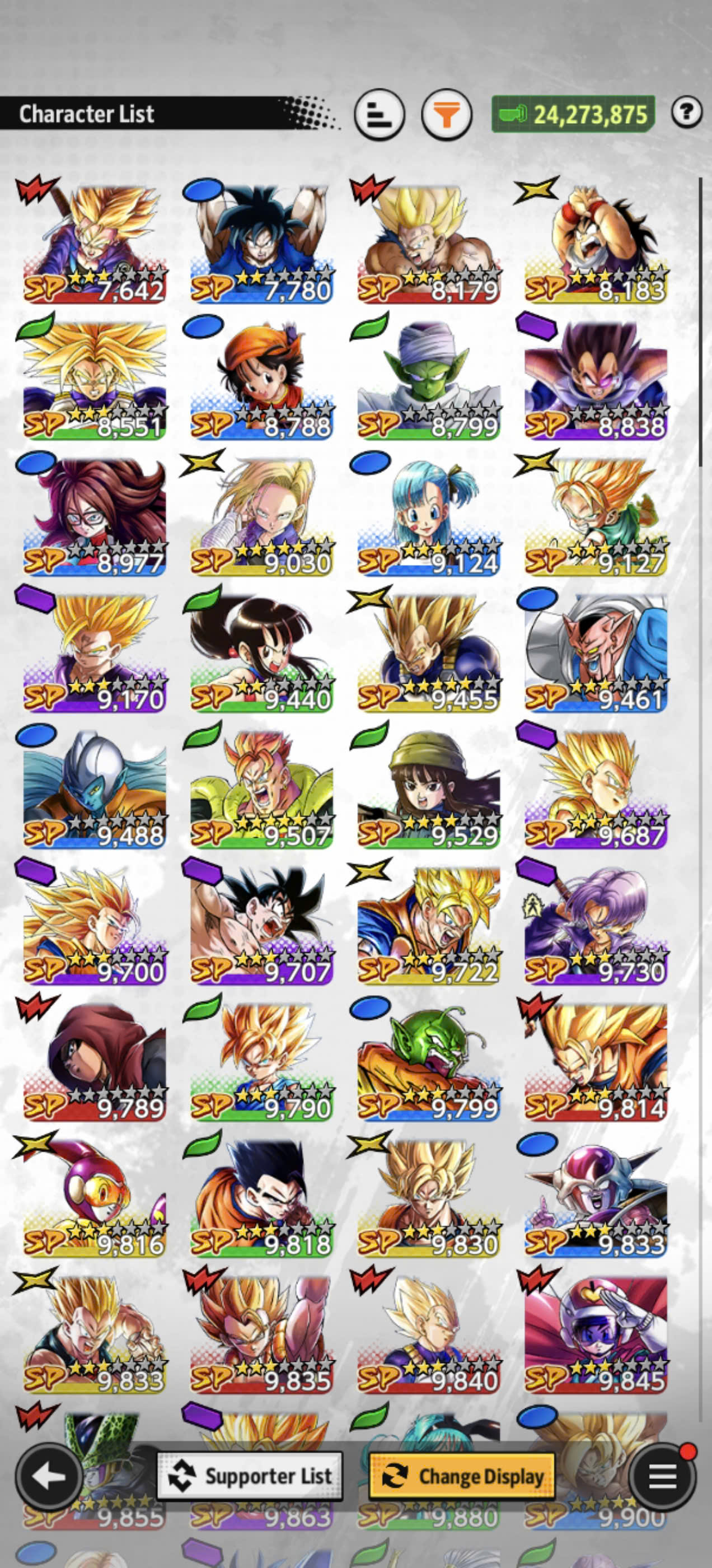The image size is (712, 1568).
Task: Open Supporter List
Action: tap(250, 1476)
